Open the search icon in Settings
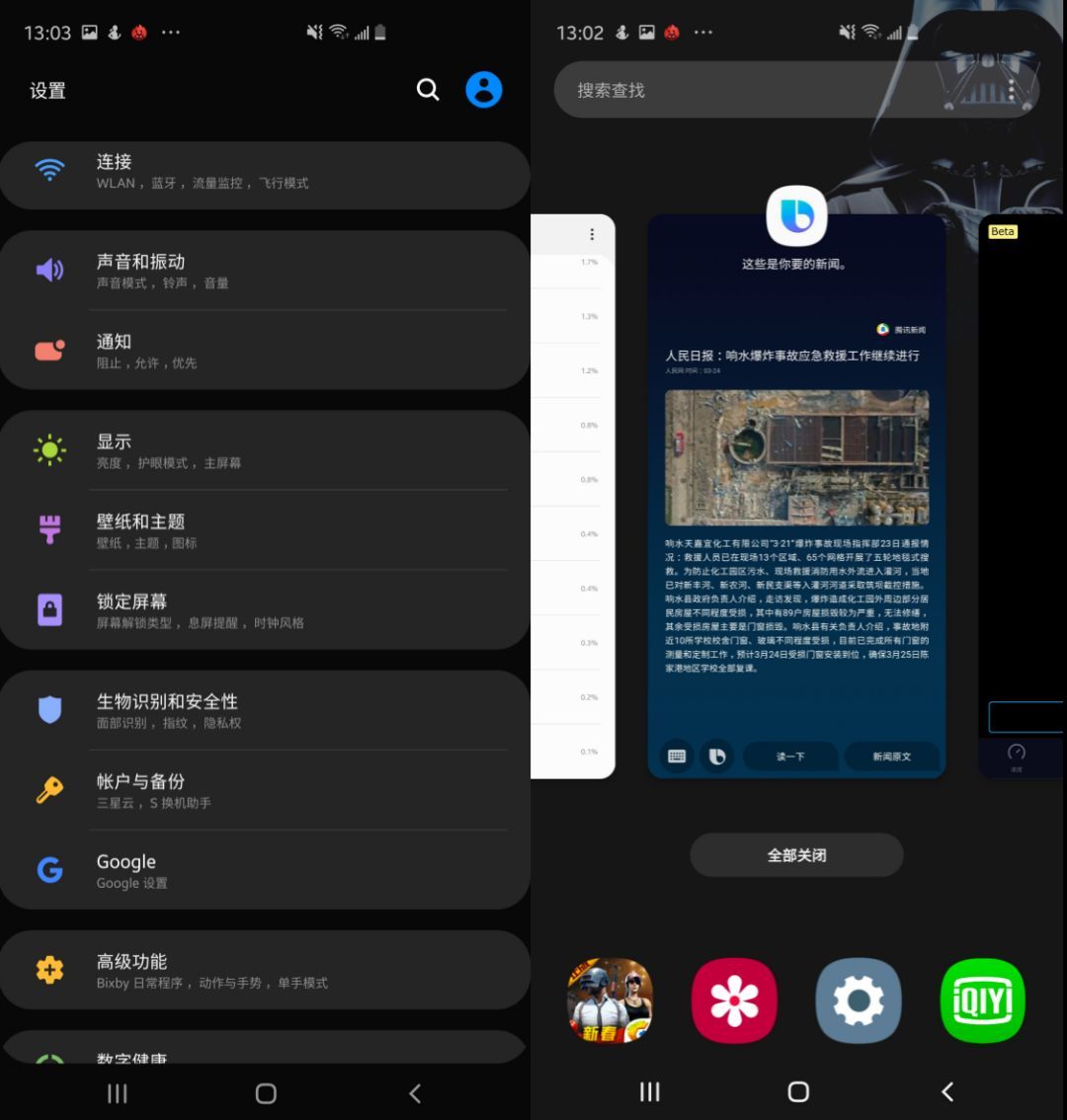This screenshot has height=1120, width=1067. pyautogui.click(x=428, y=90)
